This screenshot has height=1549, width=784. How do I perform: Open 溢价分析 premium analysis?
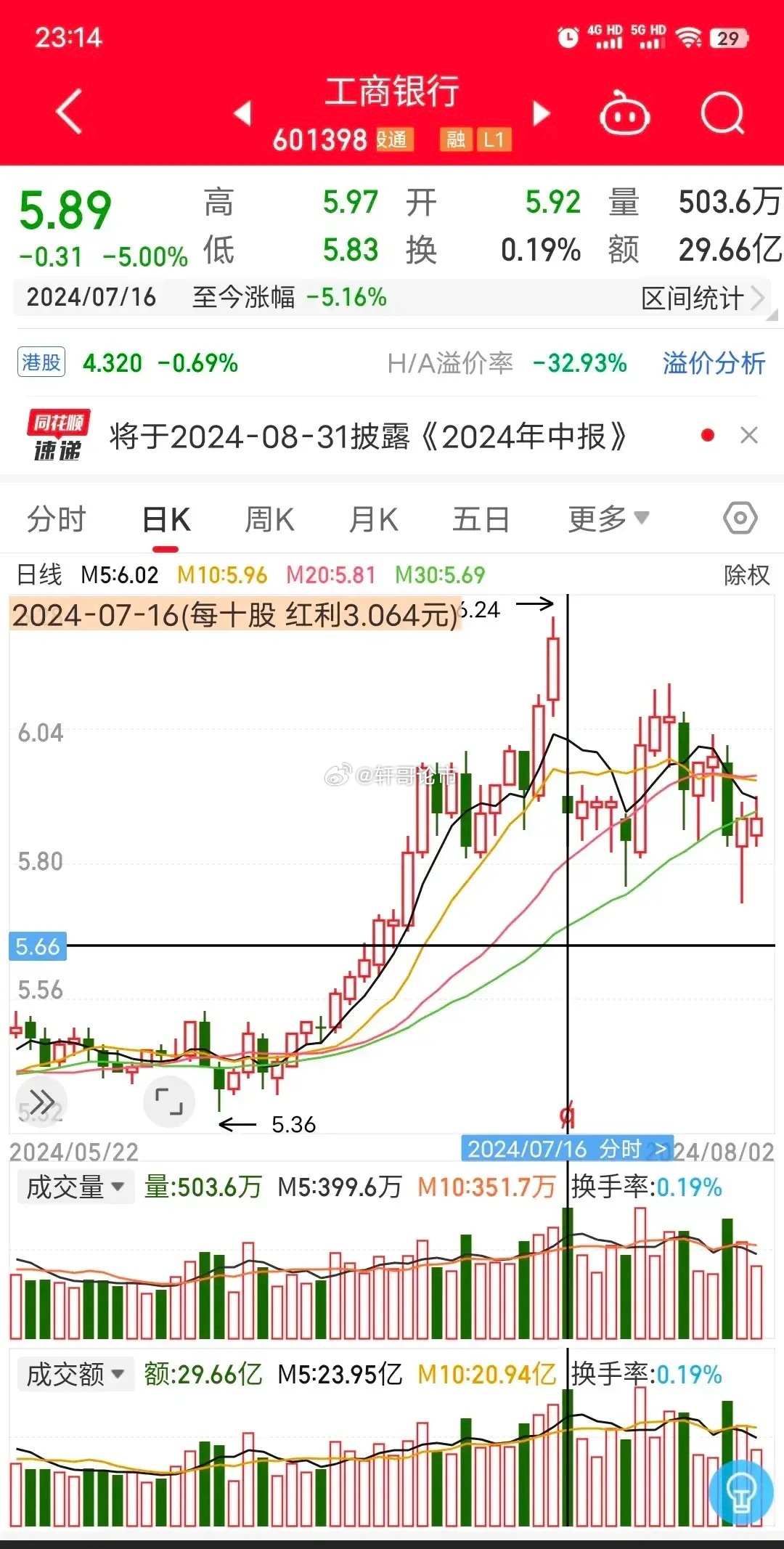pyautogui.click(x=712, y=362)
